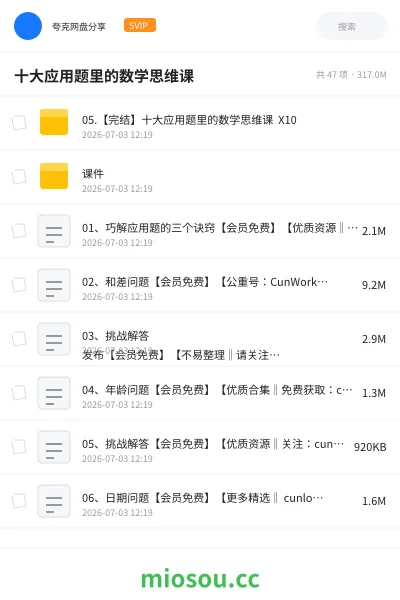Select checkbox for 05.【完结】folder
Screen dimensions: 400x600
coord(19,123)
